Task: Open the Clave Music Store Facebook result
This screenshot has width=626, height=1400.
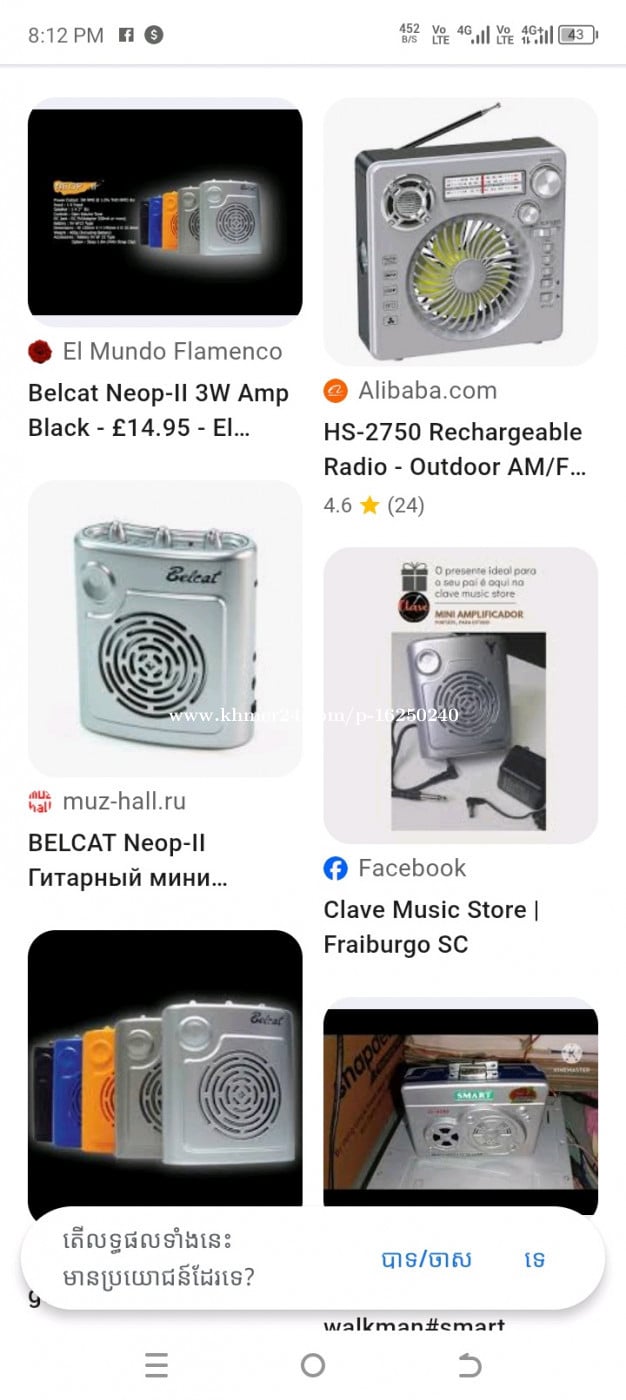Action: 460,695
